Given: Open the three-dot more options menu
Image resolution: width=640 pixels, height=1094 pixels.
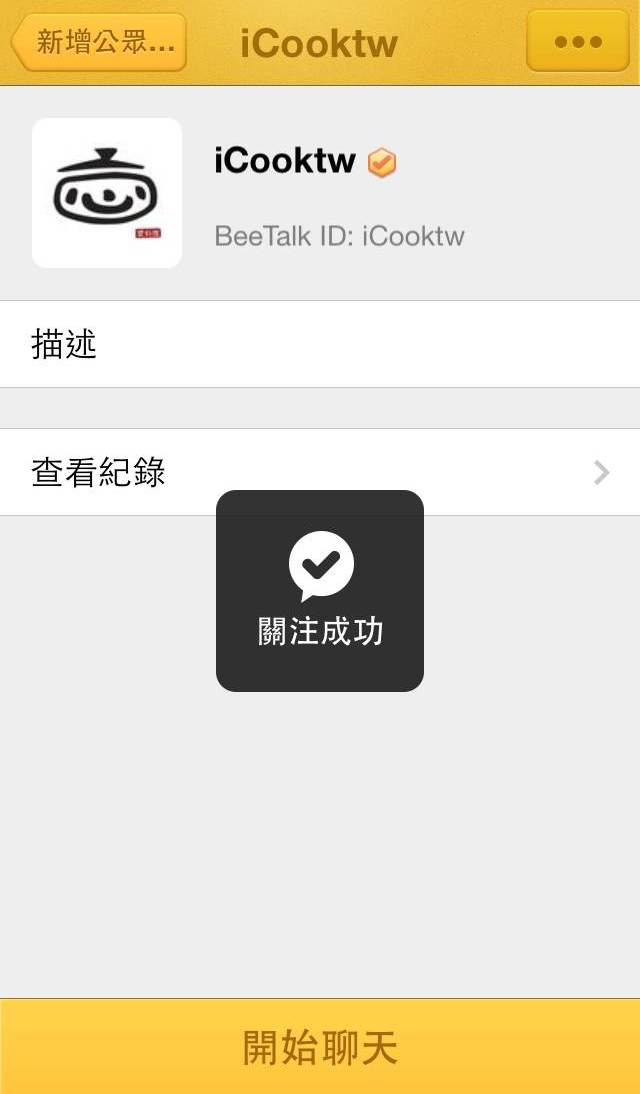Looking at the screenshot, I should [577, 42].
